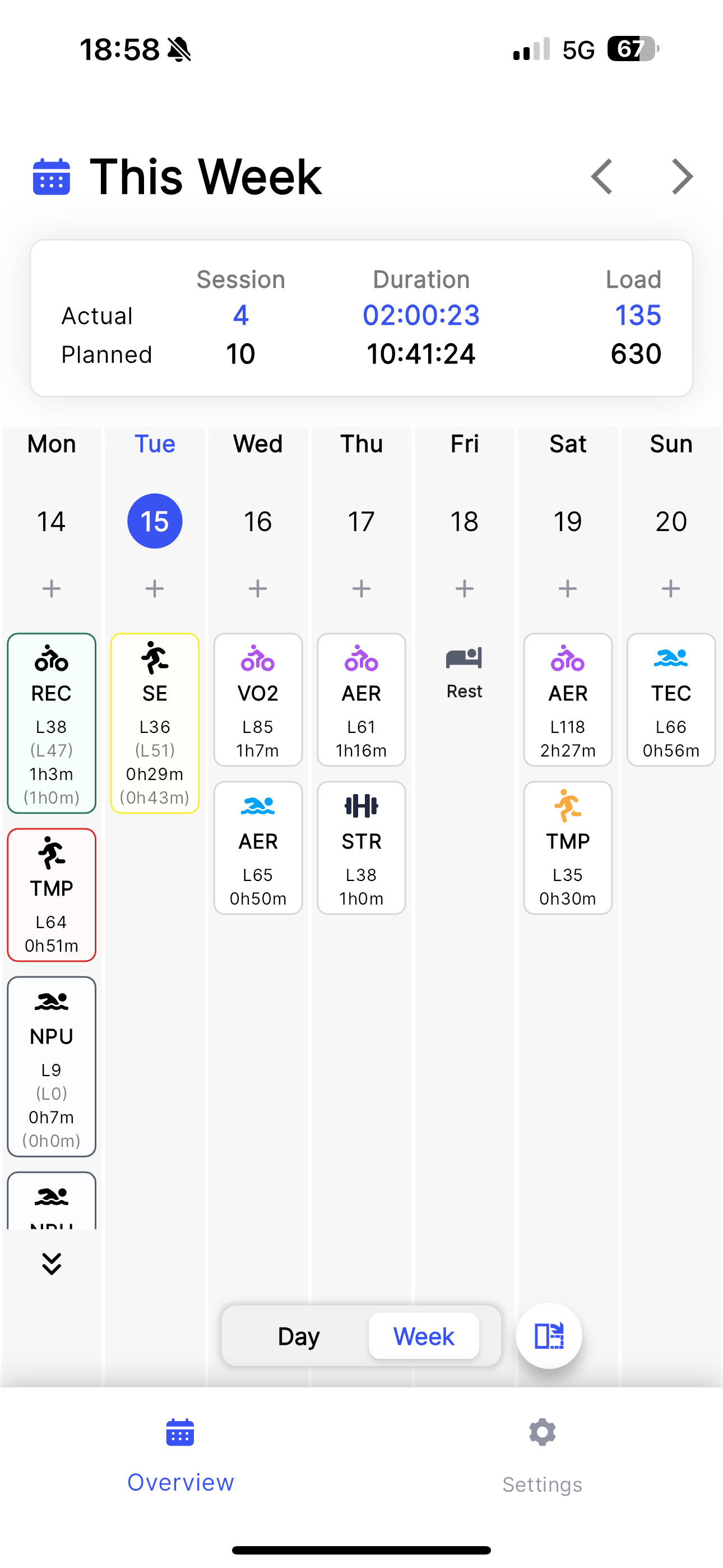Add a session on Friday 18
Screen dimensions: 723x1568
(465, 589)
